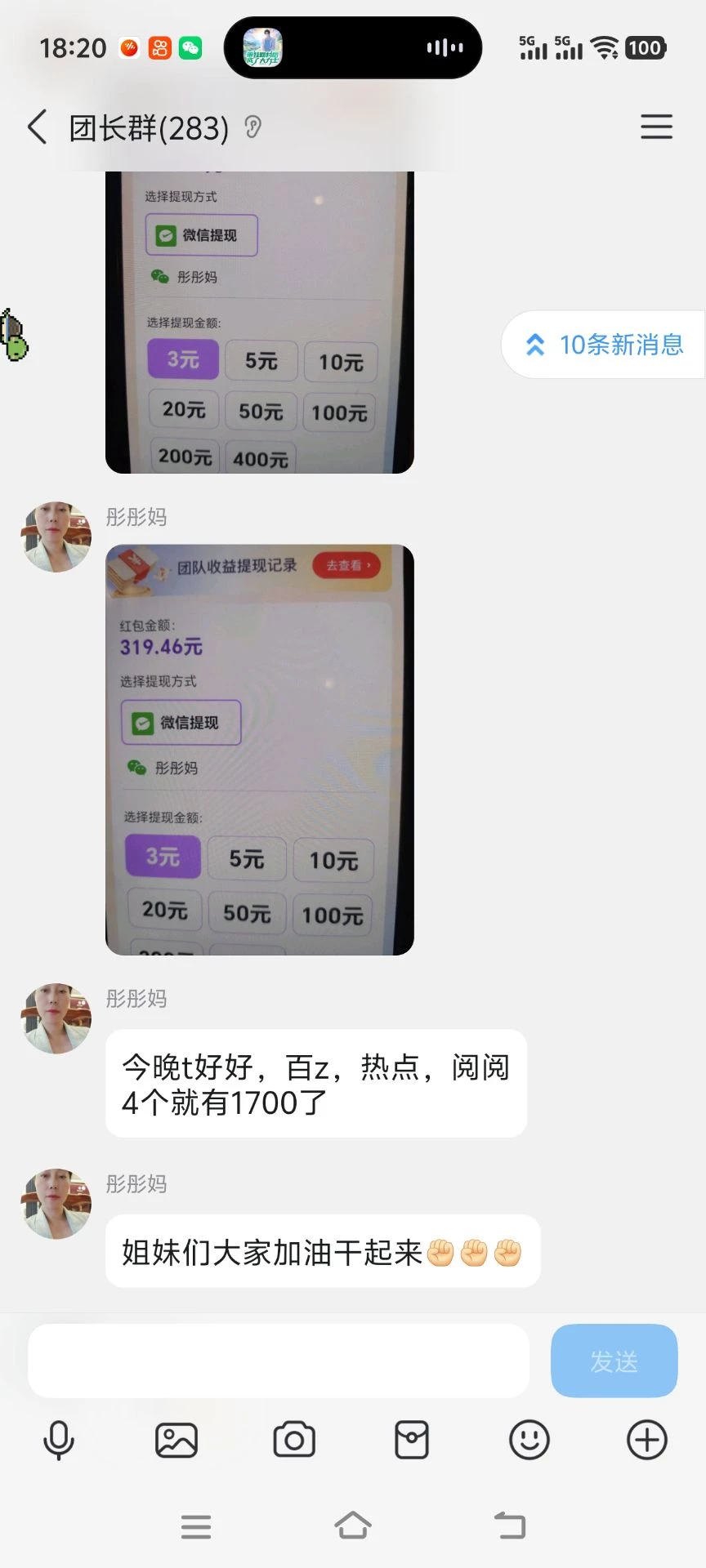Screen dimensions: 706x1568
Task: Open the image showing 319.46元 红包金额
Action: 259,749
